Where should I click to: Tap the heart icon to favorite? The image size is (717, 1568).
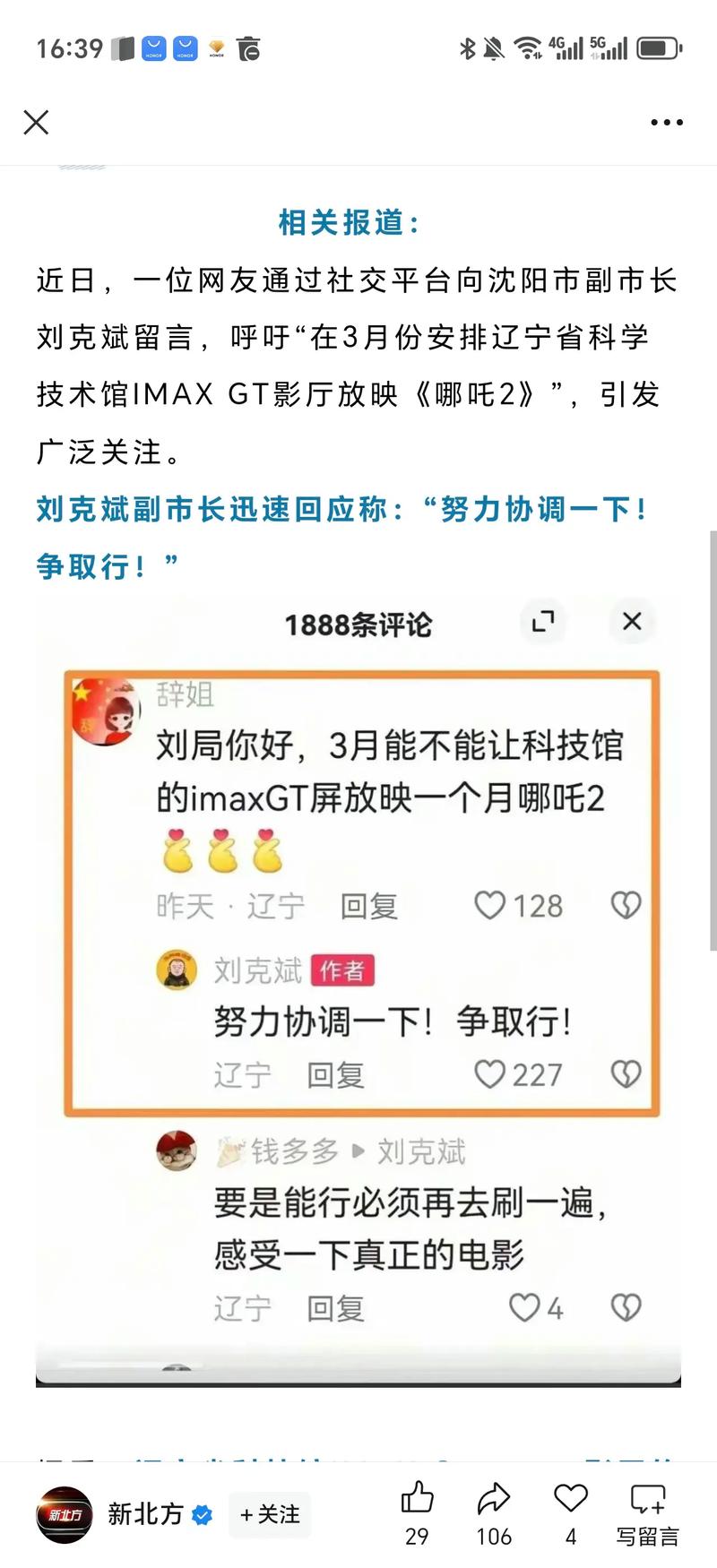tap(570, 1498)
